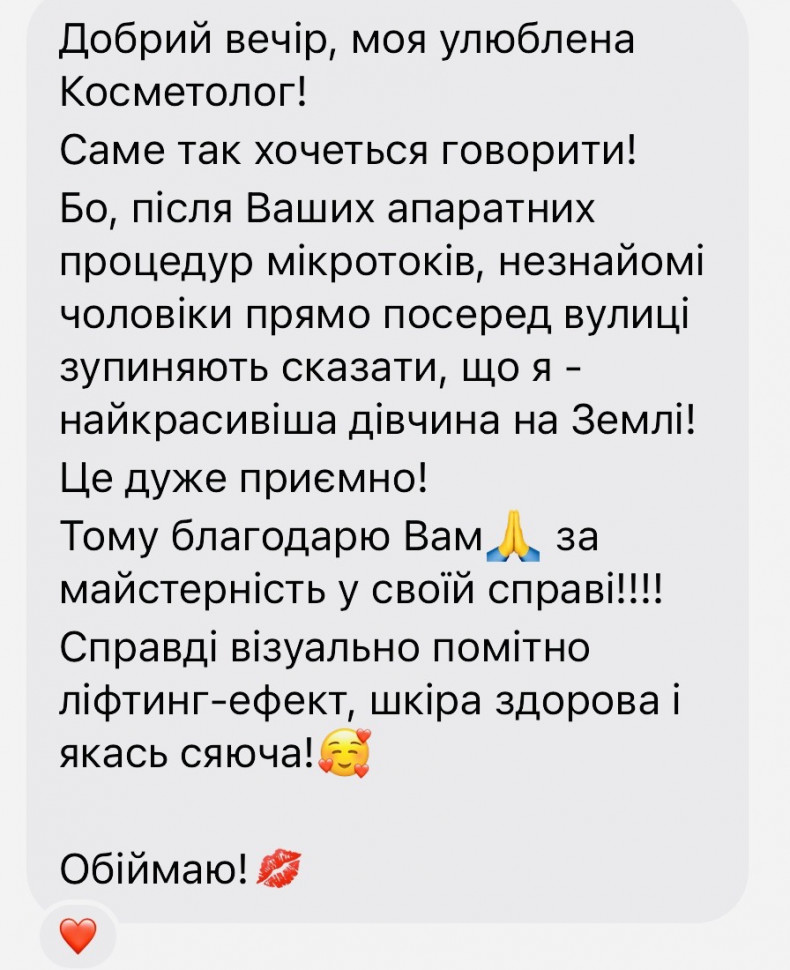Open the heart reaction under the message
This screenshot has width=790, height=970.
(x=77, y=937)
